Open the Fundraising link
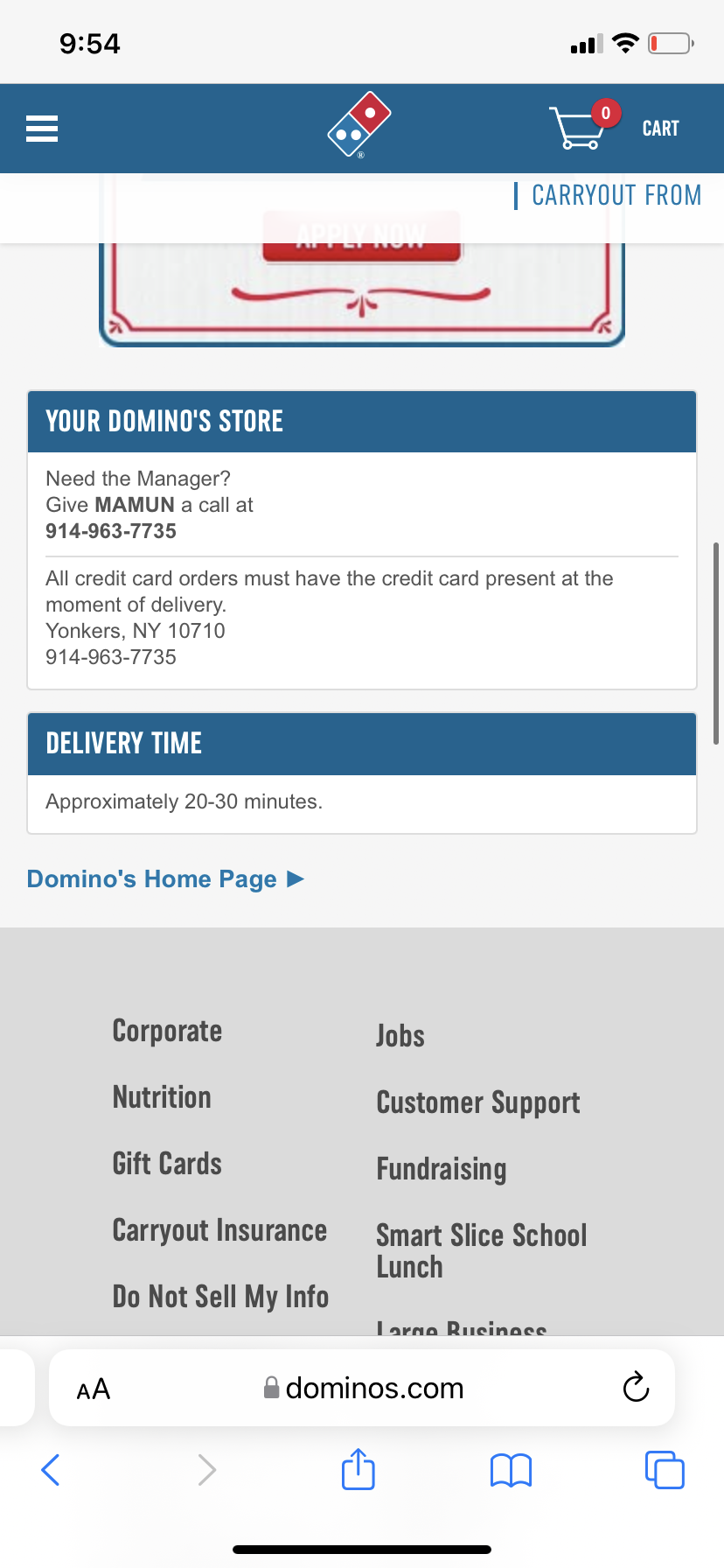Image resolution: width=724 pixels, height=1568 pixels. [442, 1169]
